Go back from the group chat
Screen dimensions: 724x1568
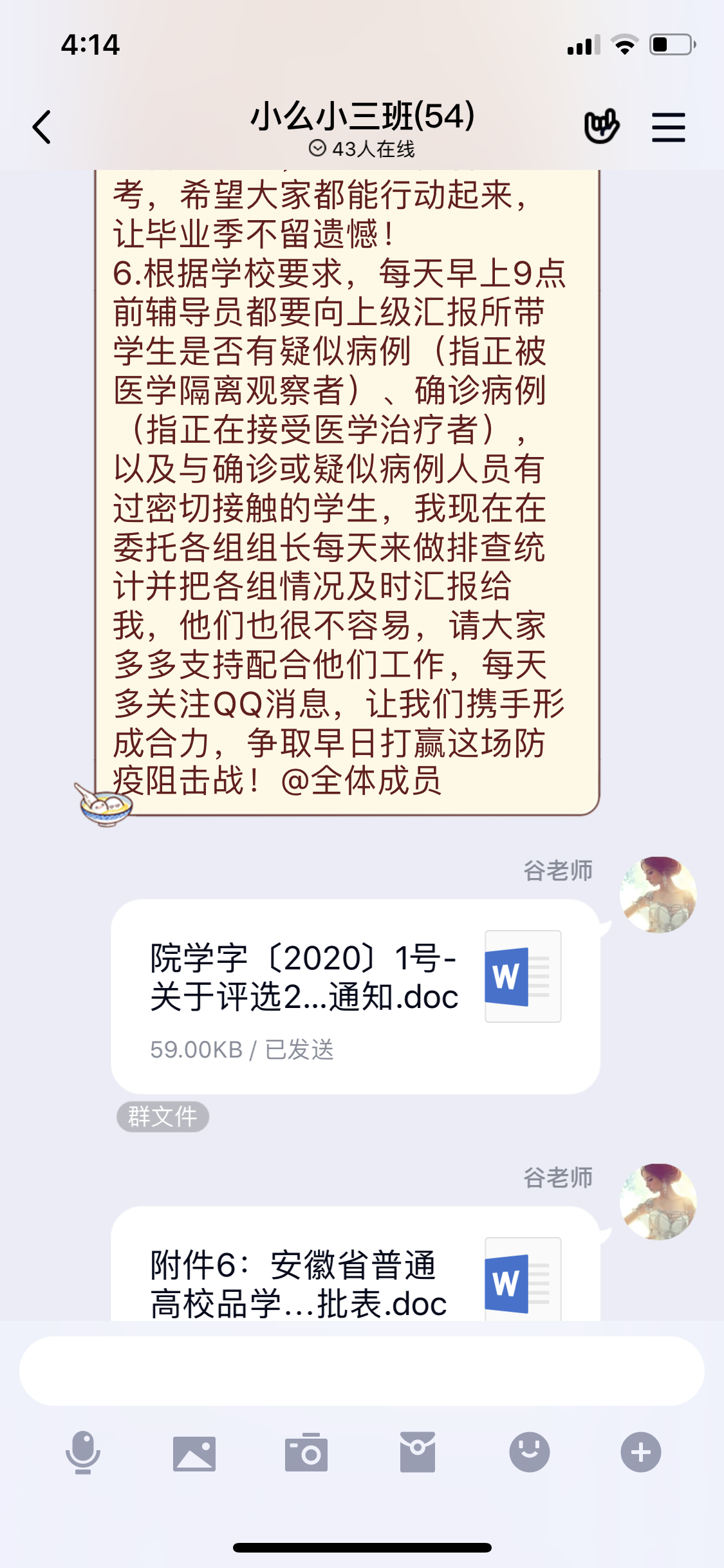42,127
